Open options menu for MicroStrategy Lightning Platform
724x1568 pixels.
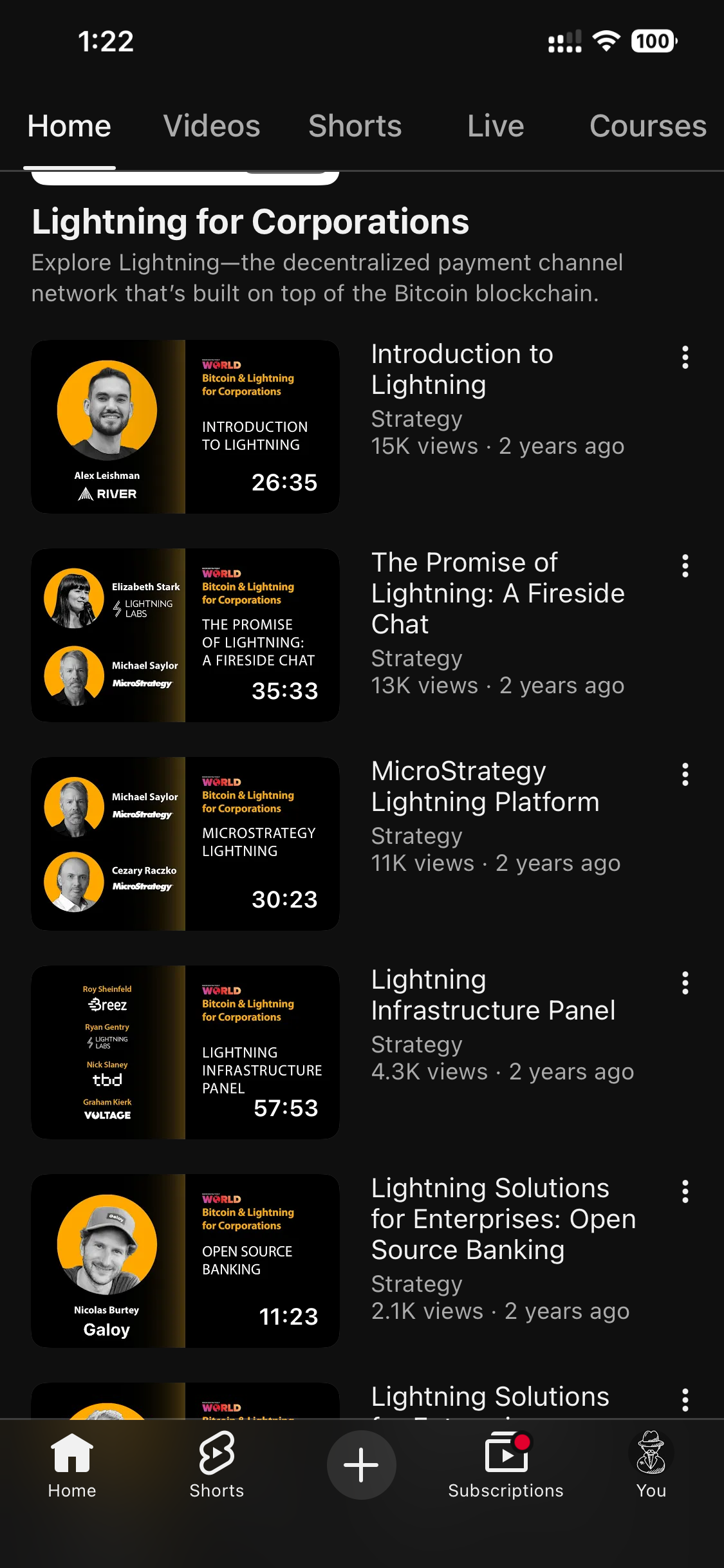[685, 775]
